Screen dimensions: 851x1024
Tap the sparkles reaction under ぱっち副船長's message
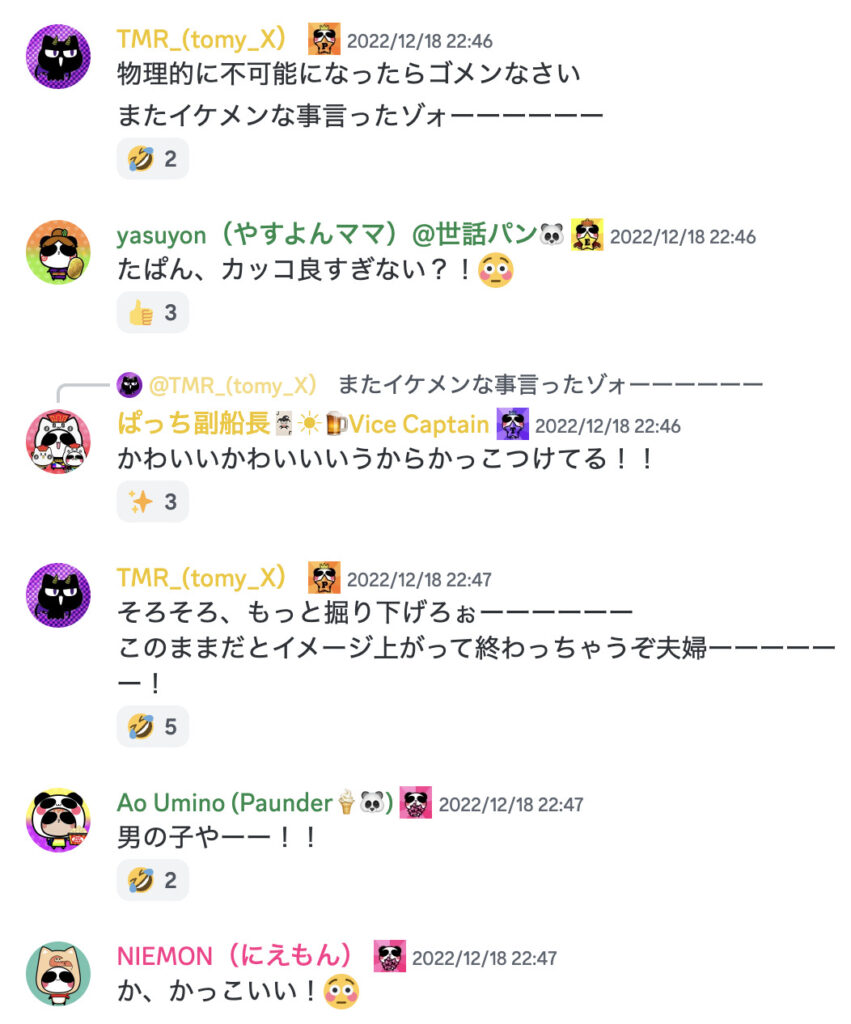pyautogui.click(x=153, y=501)
